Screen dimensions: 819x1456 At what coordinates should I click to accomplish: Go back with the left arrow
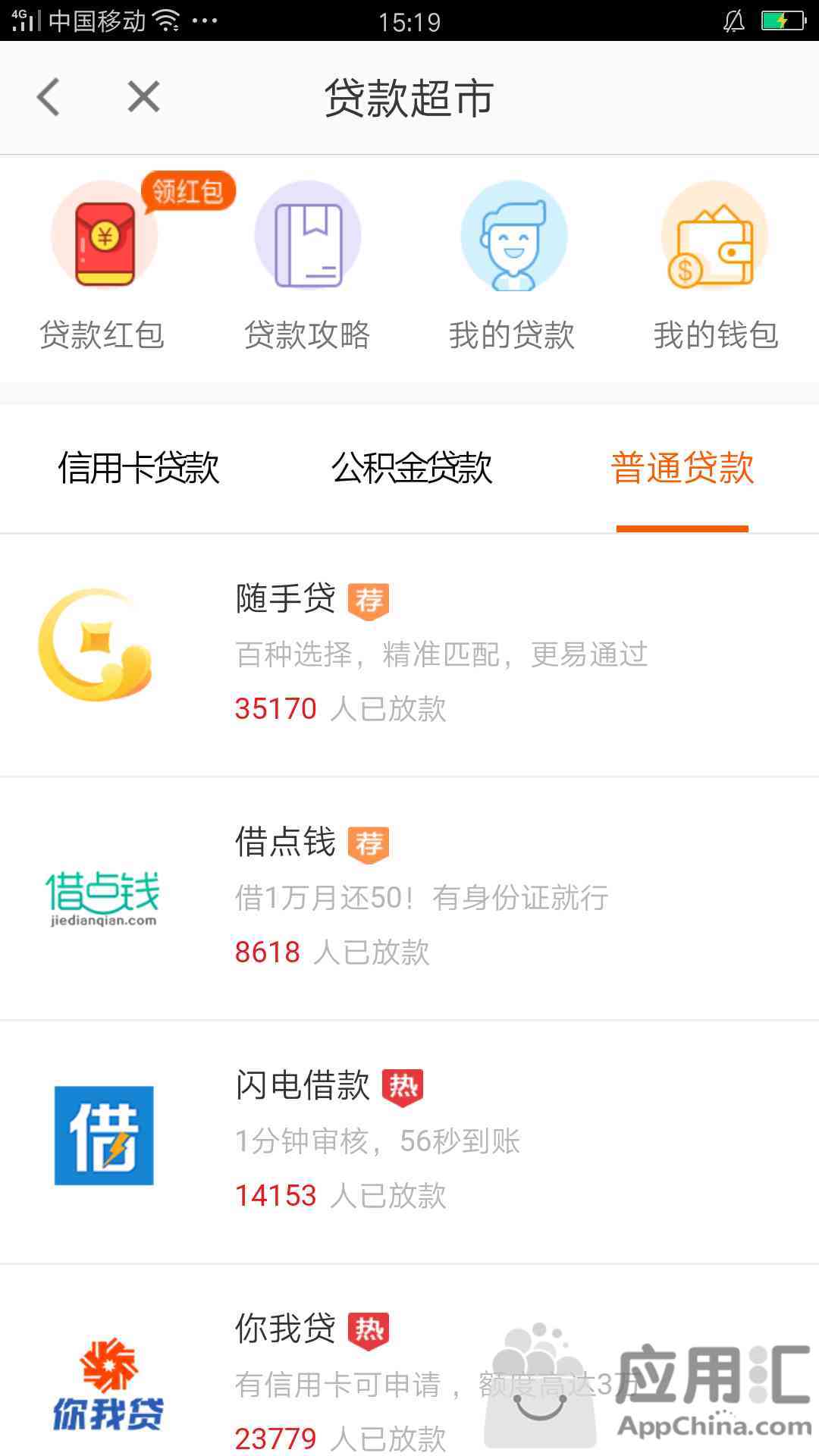pyautogui.click(x=49, y=97)
